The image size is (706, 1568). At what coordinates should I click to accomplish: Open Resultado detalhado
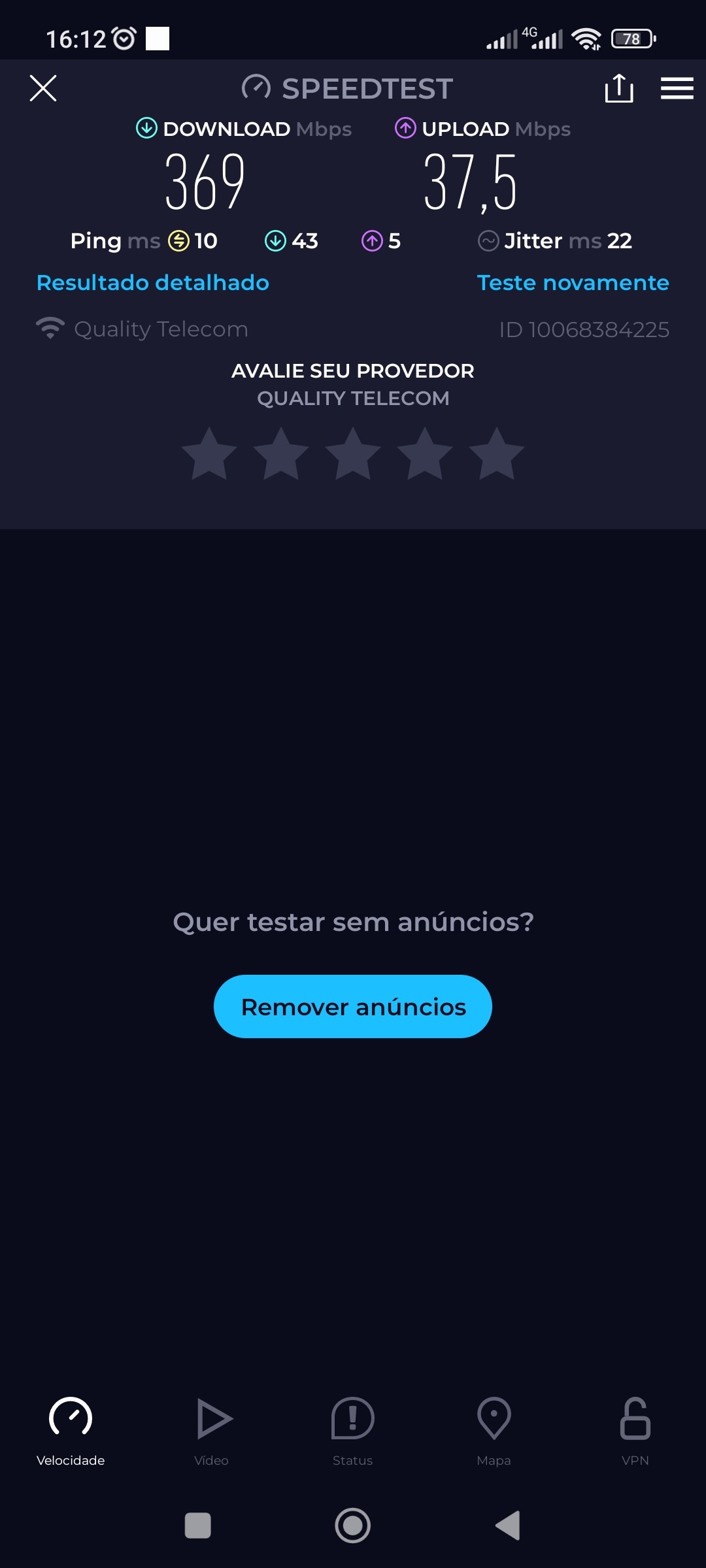[x=153, y=283]
